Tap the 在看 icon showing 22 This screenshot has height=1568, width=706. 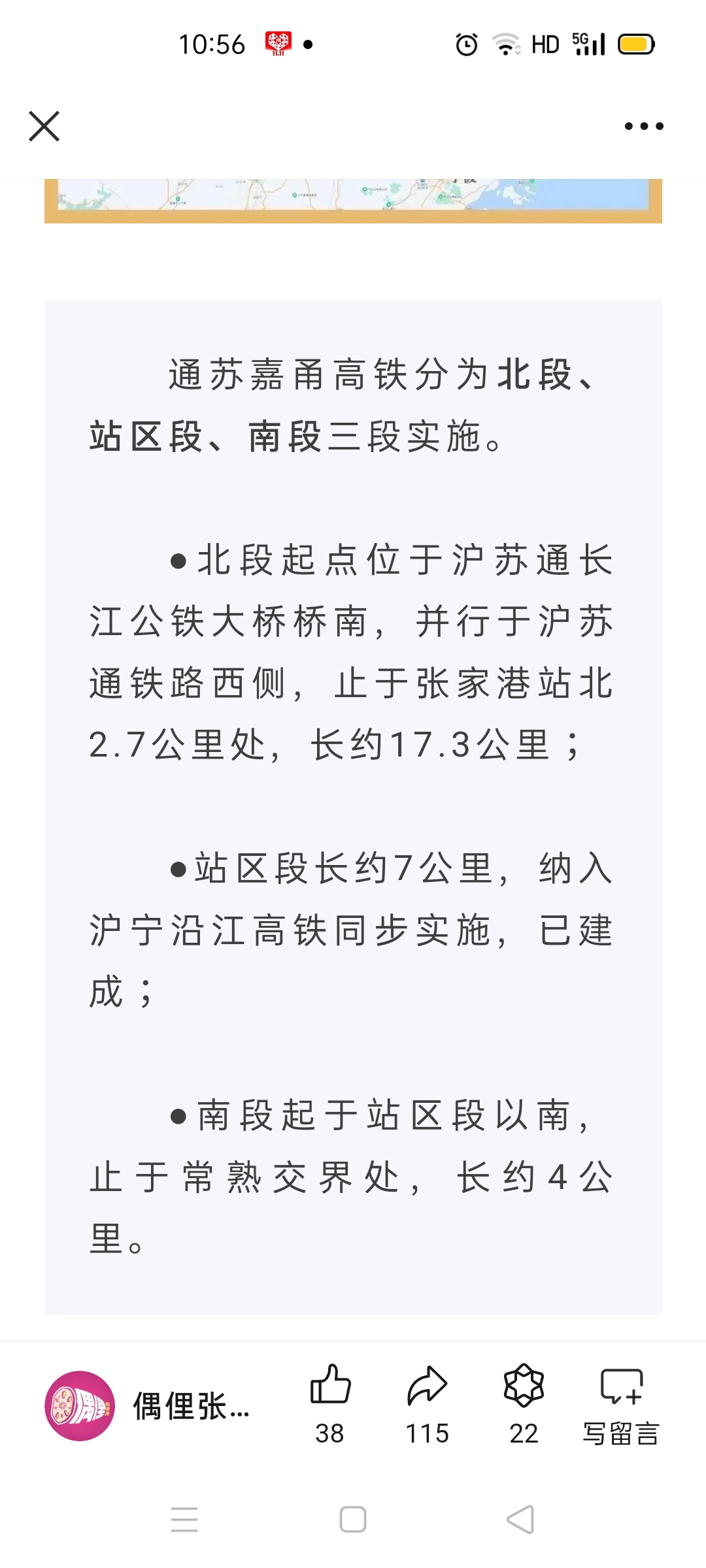coord(524,1405)
